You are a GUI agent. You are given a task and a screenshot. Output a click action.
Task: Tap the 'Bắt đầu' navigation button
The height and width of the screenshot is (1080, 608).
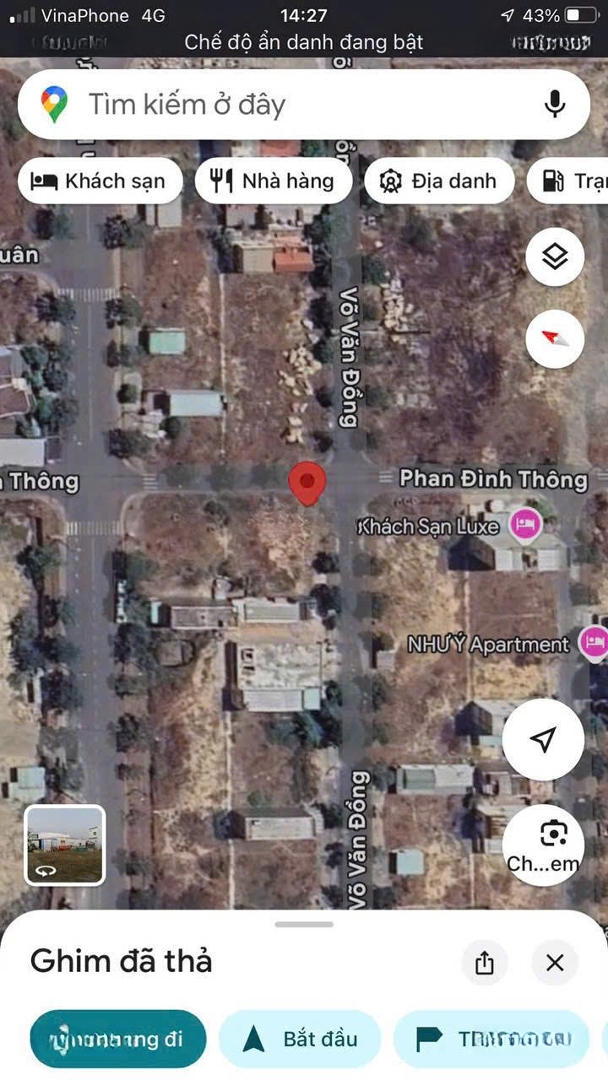300,1039
